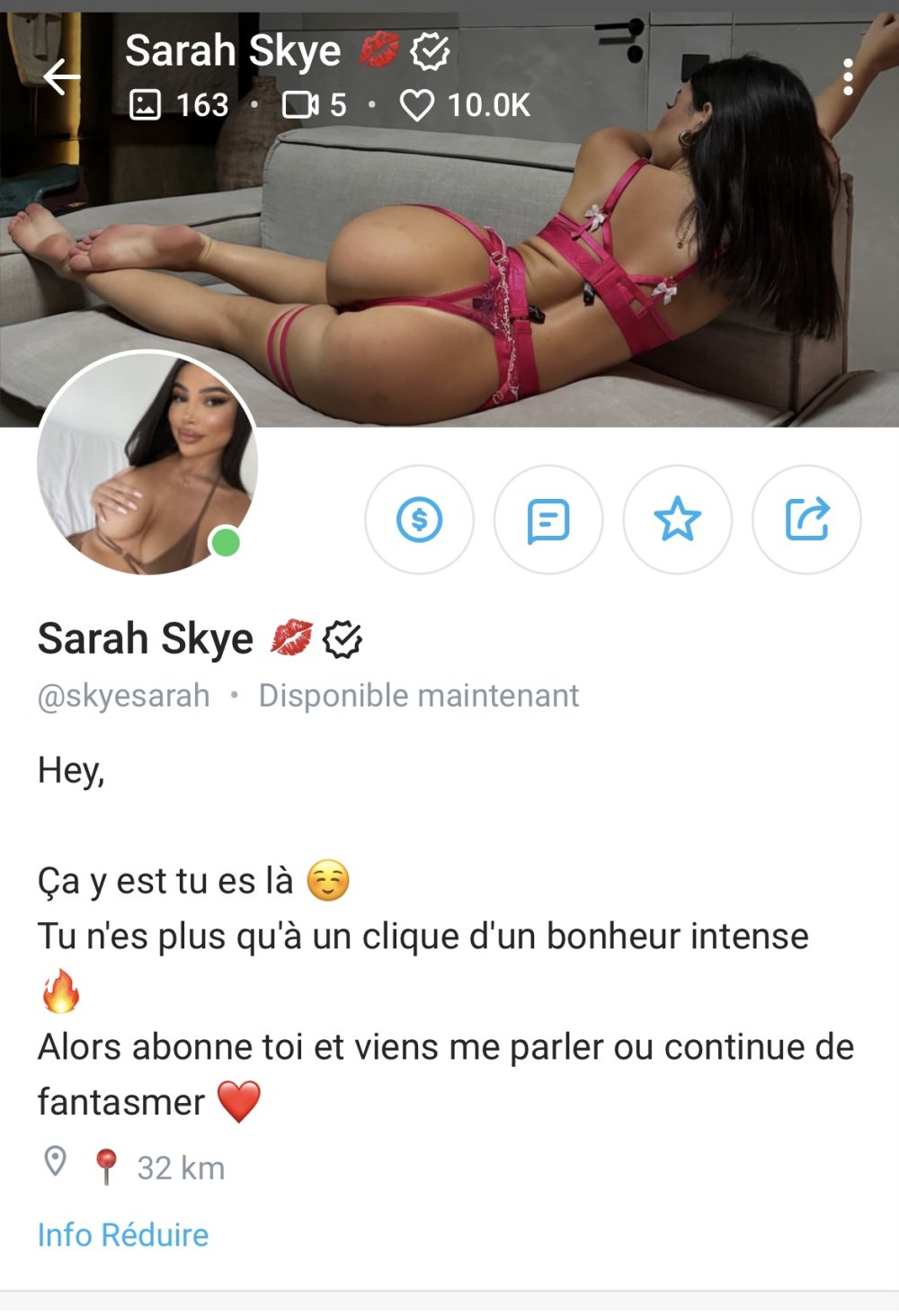
Task: Collapse bio with Info Réduire
Action: click(x=123, y=1234)
